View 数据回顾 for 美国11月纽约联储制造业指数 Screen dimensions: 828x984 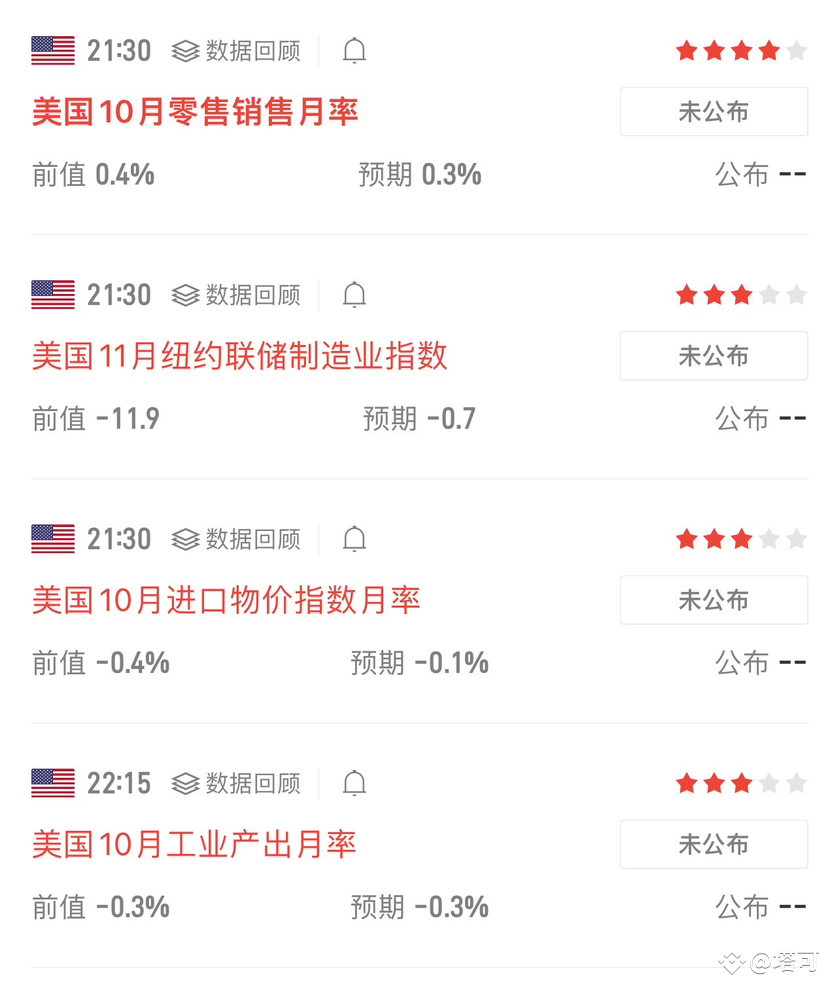coord(237,295)
